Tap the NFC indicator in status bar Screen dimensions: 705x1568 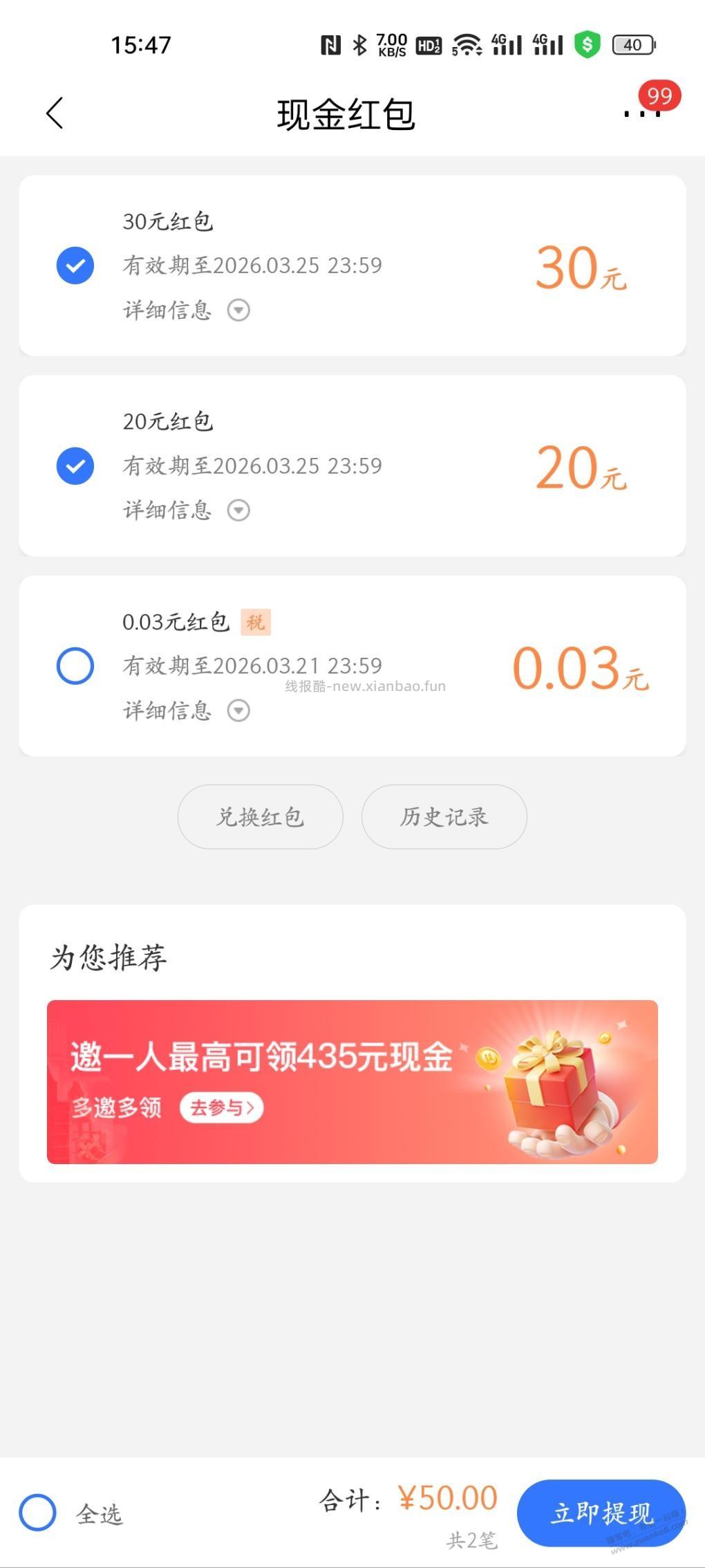pos(330,44)
